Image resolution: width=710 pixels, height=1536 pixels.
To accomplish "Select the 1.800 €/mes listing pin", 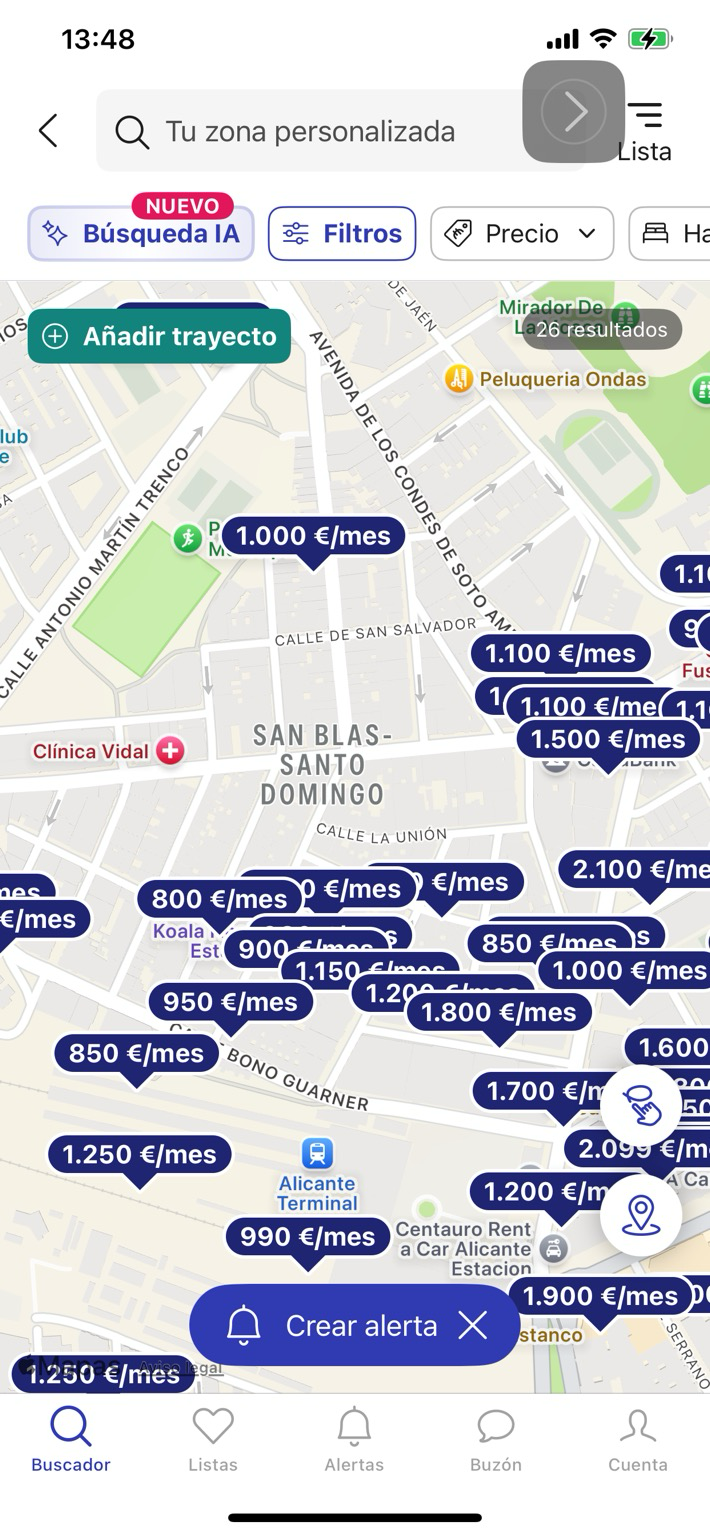I will coord(498,1013).
